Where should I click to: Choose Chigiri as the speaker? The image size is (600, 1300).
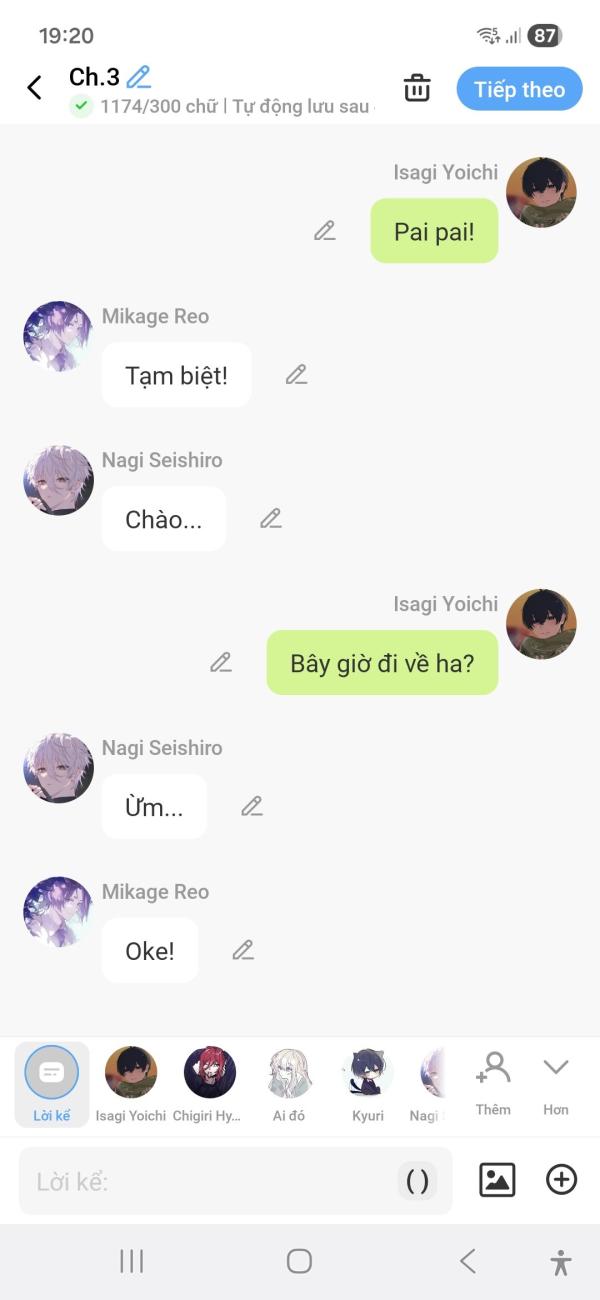(x=208, y=1084)
